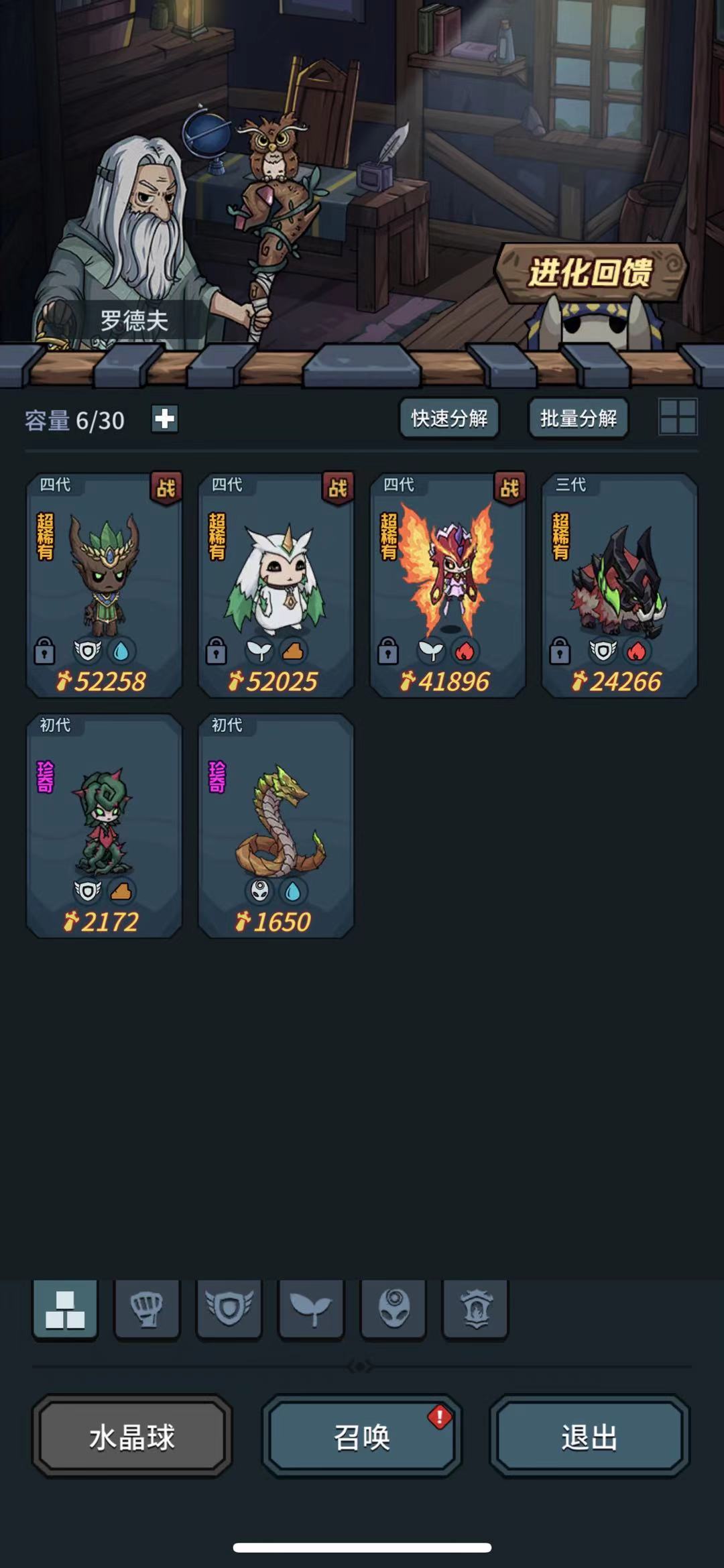This screenshot has height=1568, width=724.
Task: Filter creatures by the fist type
Action: click(147, 1309)
